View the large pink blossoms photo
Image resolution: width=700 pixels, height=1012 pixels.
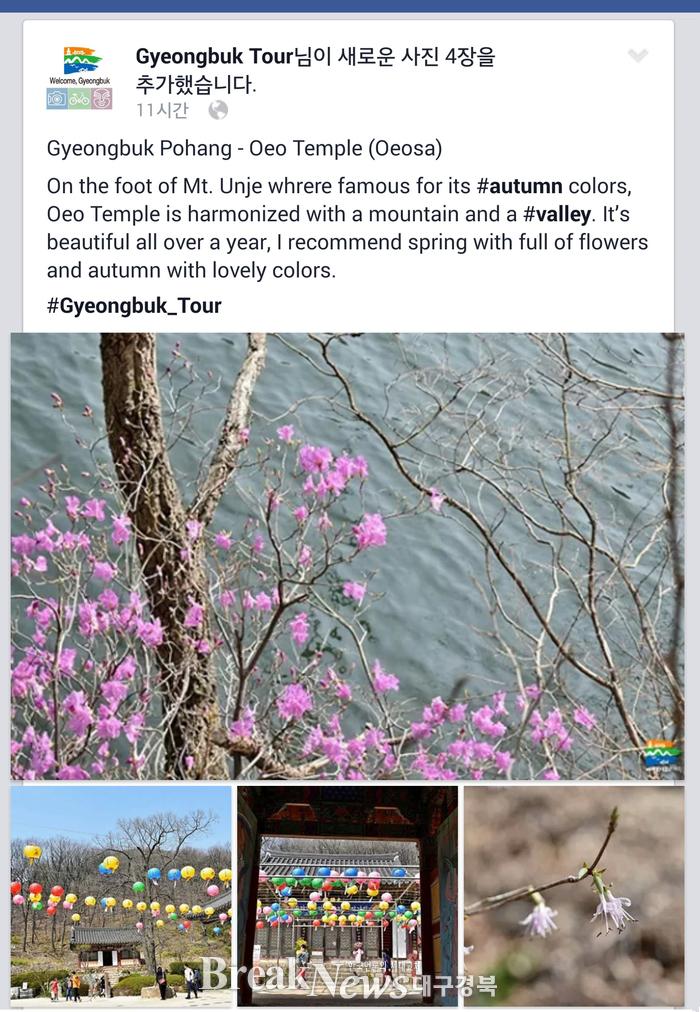(x=347, y=556)
